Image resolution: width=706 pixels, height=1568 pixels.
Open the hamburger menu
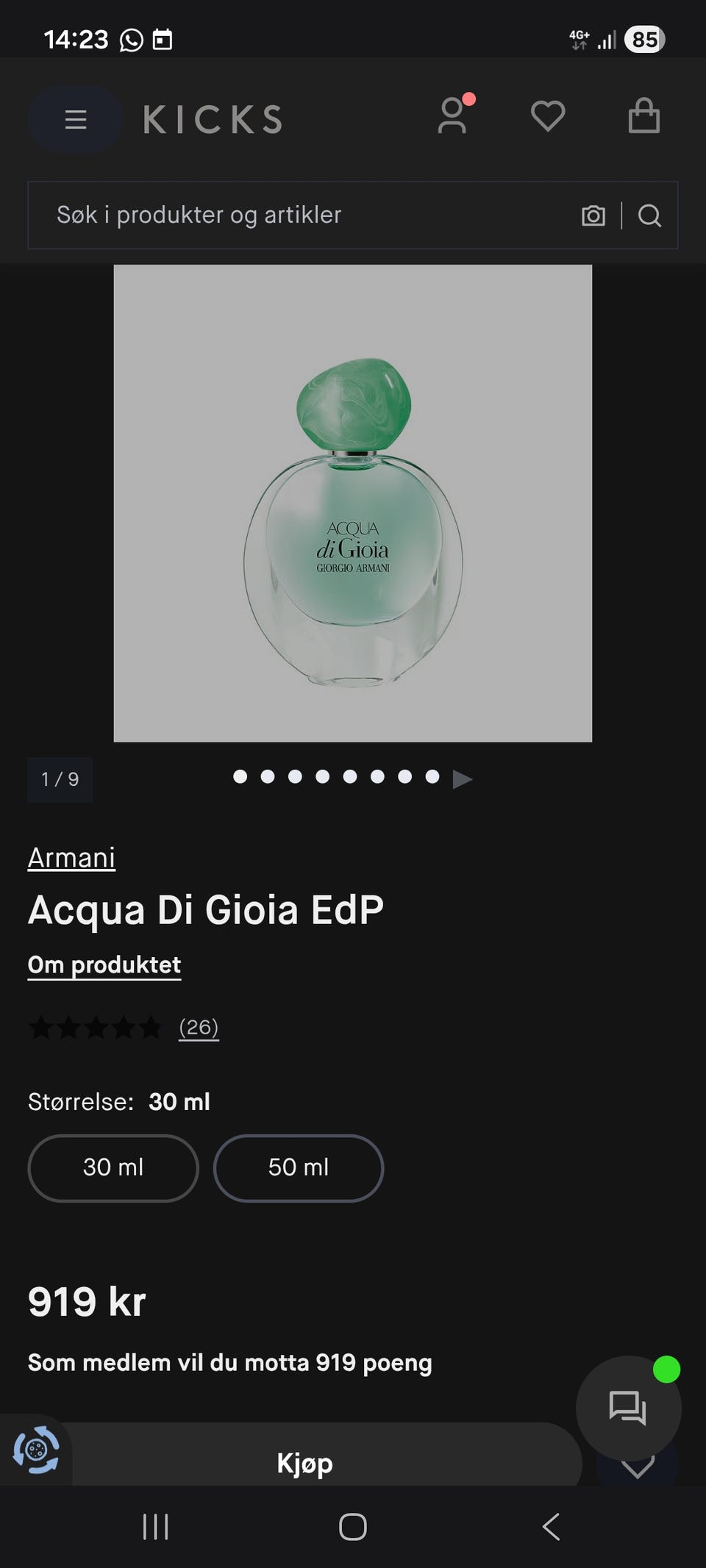pyautogui.click(x=76, y=119)
